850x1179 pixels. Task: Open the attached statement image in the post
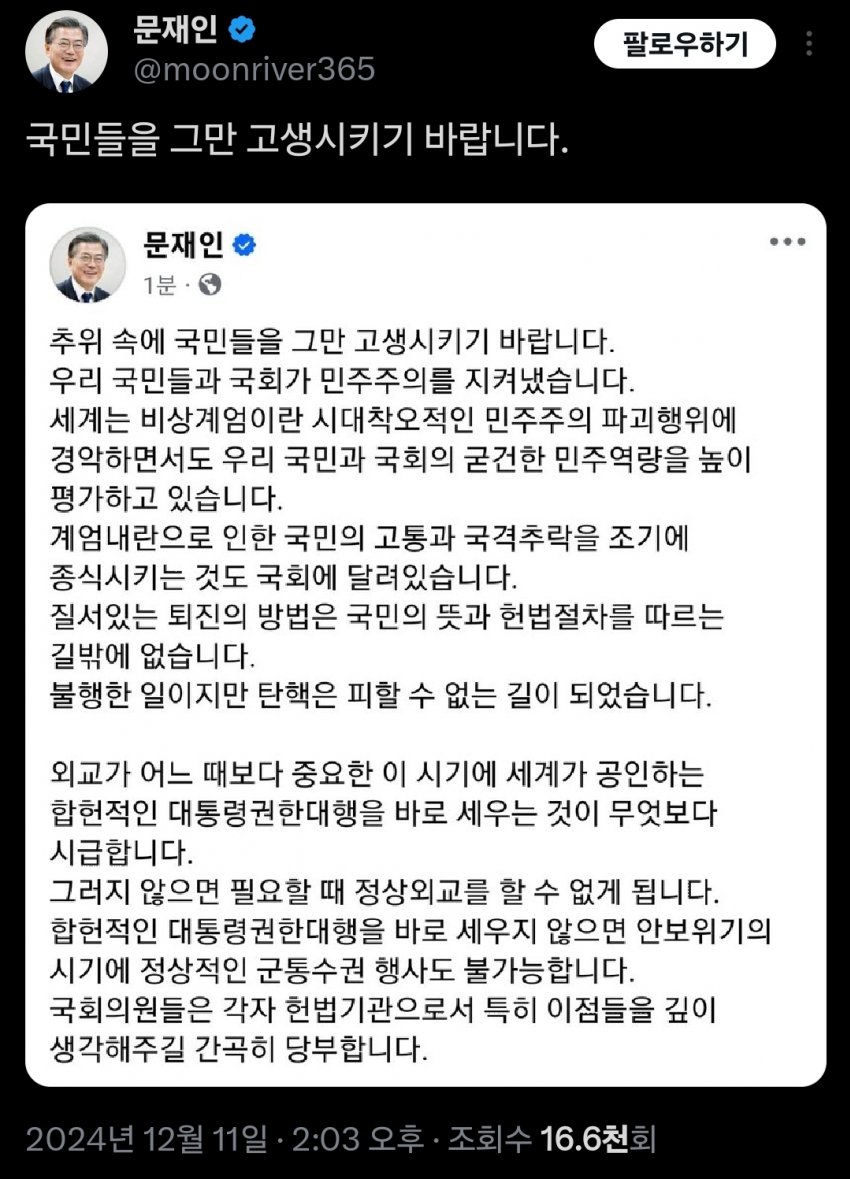[425, 645]
